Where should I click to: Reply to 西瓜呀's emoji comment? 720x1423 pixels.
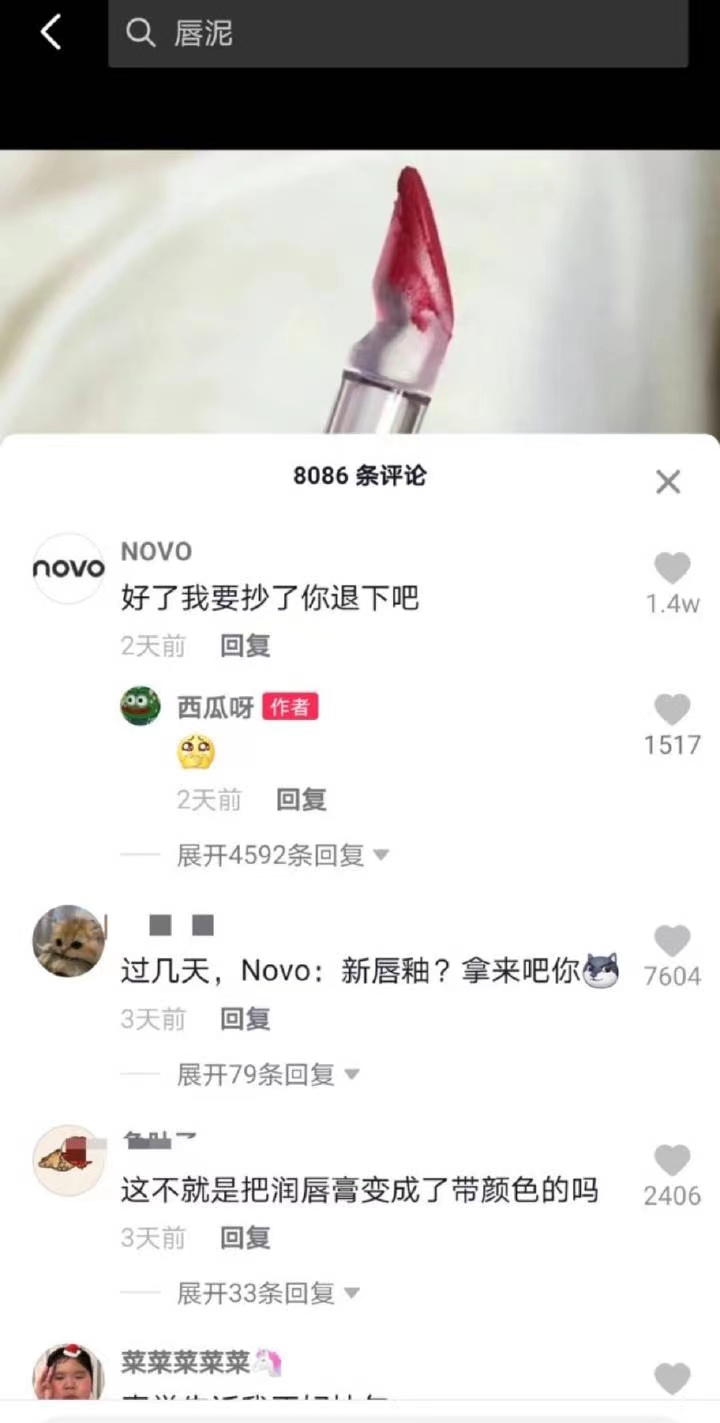tap(301, 800)
